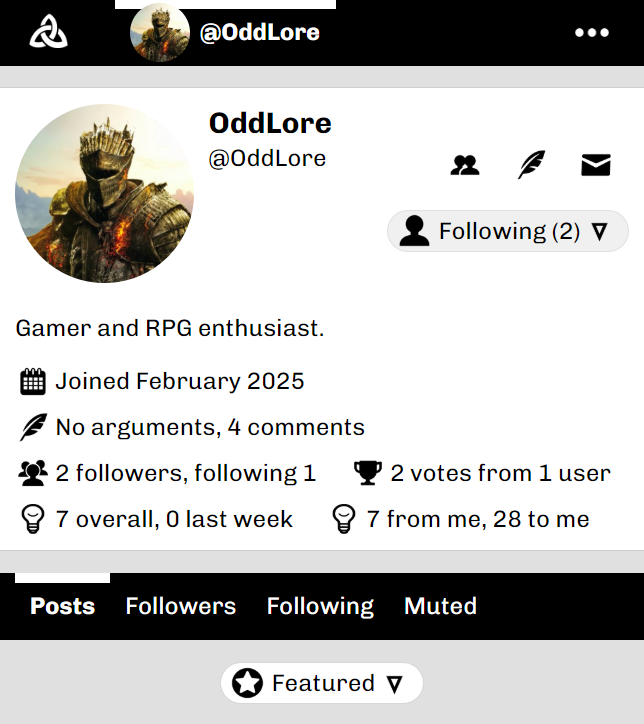644x724 pixels.
Task: Open the Muted tab
Action: point(440,606)
